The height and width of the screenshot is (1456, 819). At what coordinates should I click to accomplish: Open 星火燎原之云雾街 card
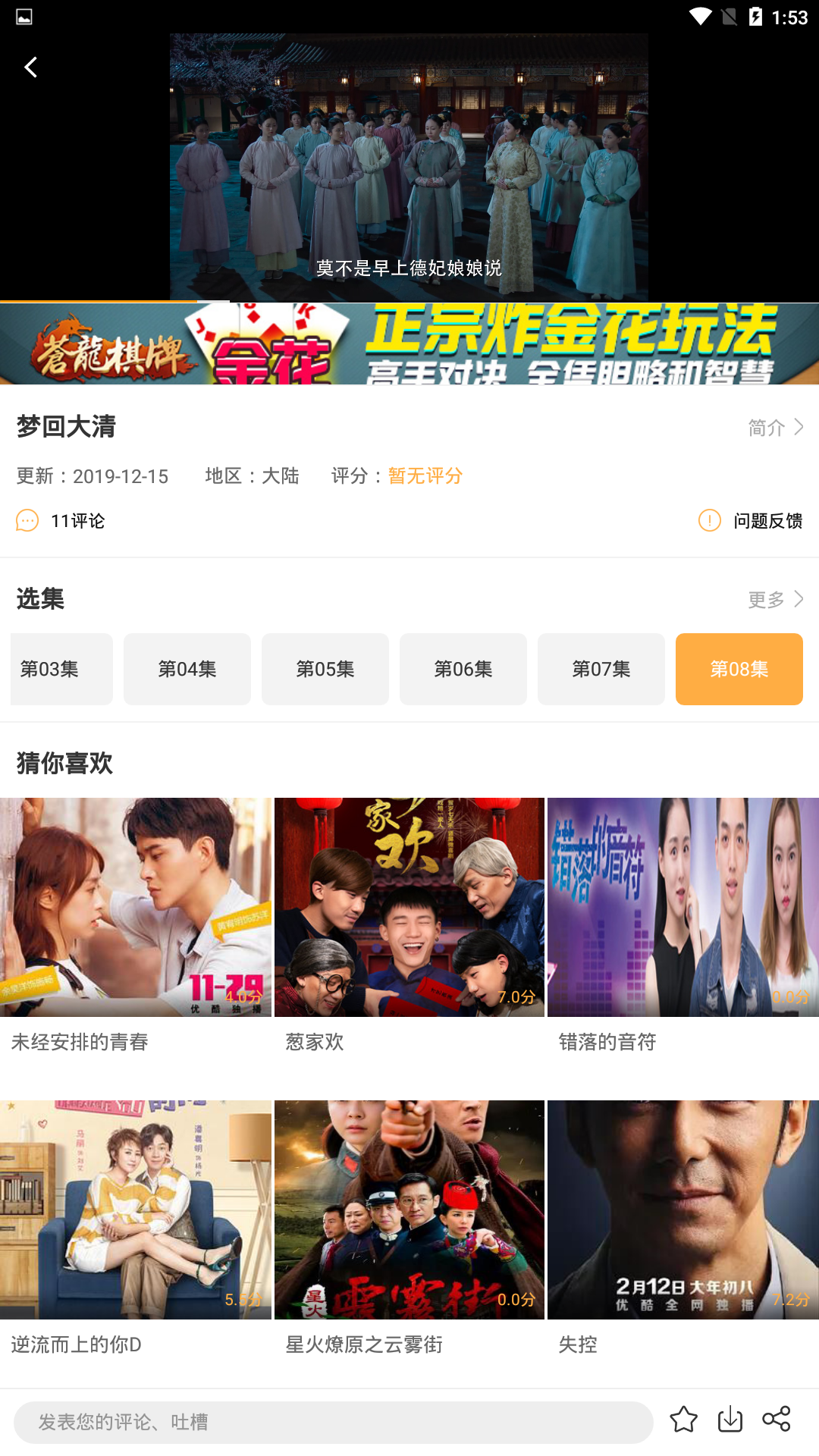click(409, 1229)
